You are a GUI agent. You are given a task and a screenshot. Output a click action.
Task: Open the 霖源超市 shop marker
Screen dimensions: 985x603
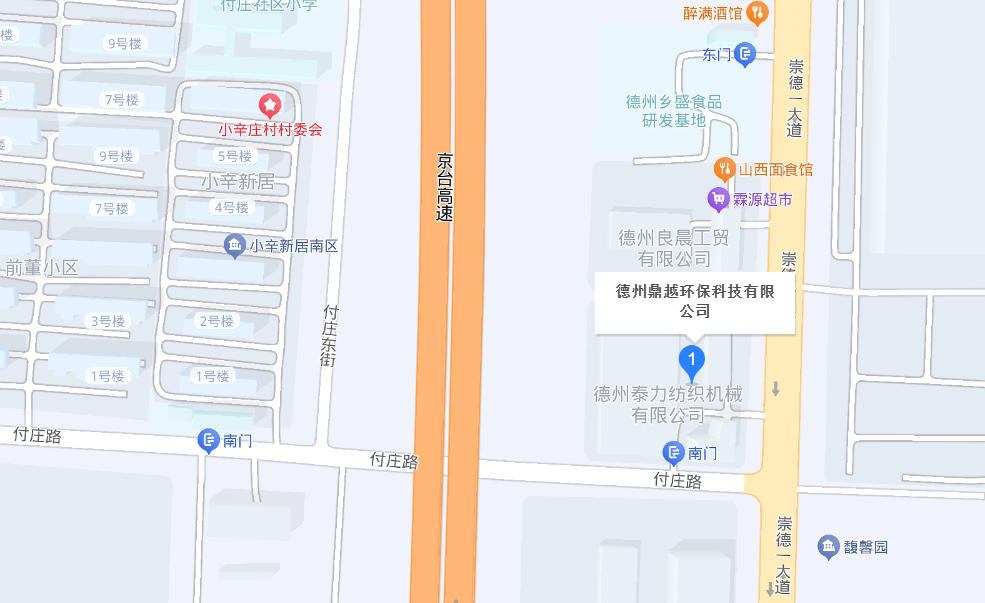click(x=718, y=199)
